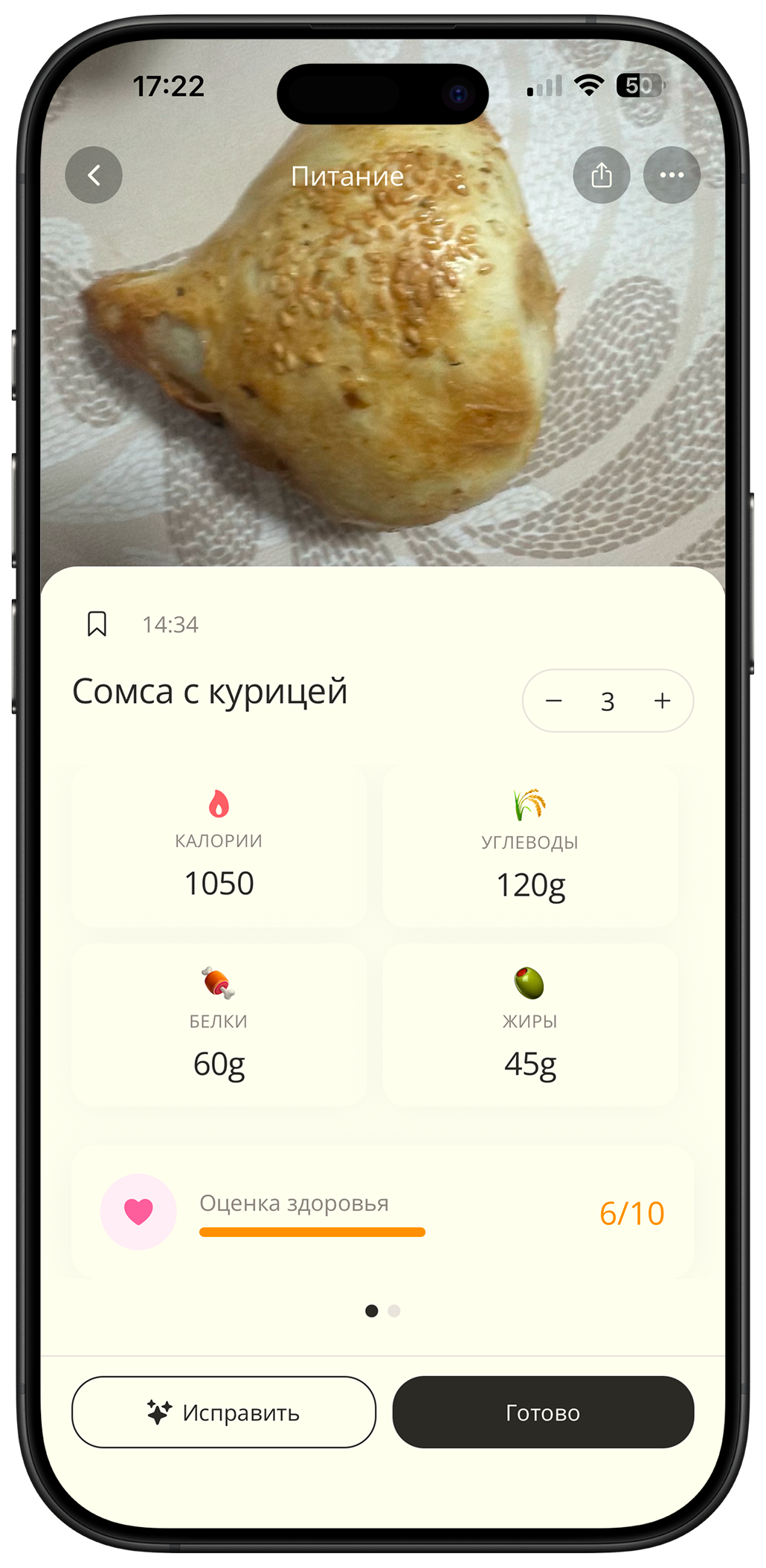Go to the second page dot
Image resolution: width=766 pixels, height=1568 pixels.
[394, 1311]
